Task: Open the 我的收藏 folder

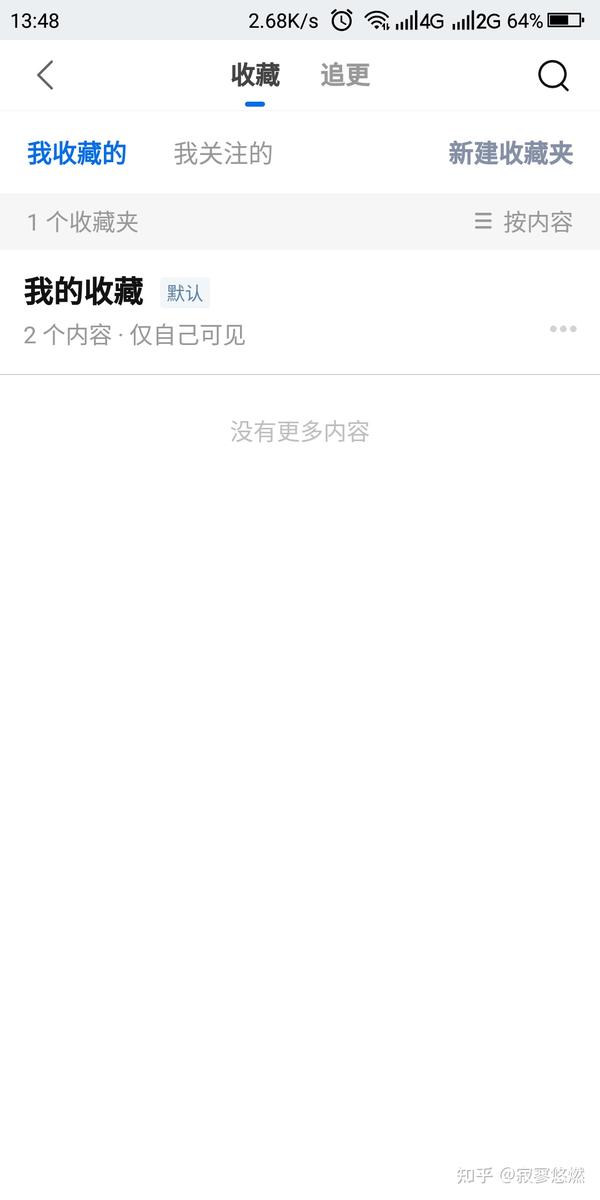Action: point(84,292)
